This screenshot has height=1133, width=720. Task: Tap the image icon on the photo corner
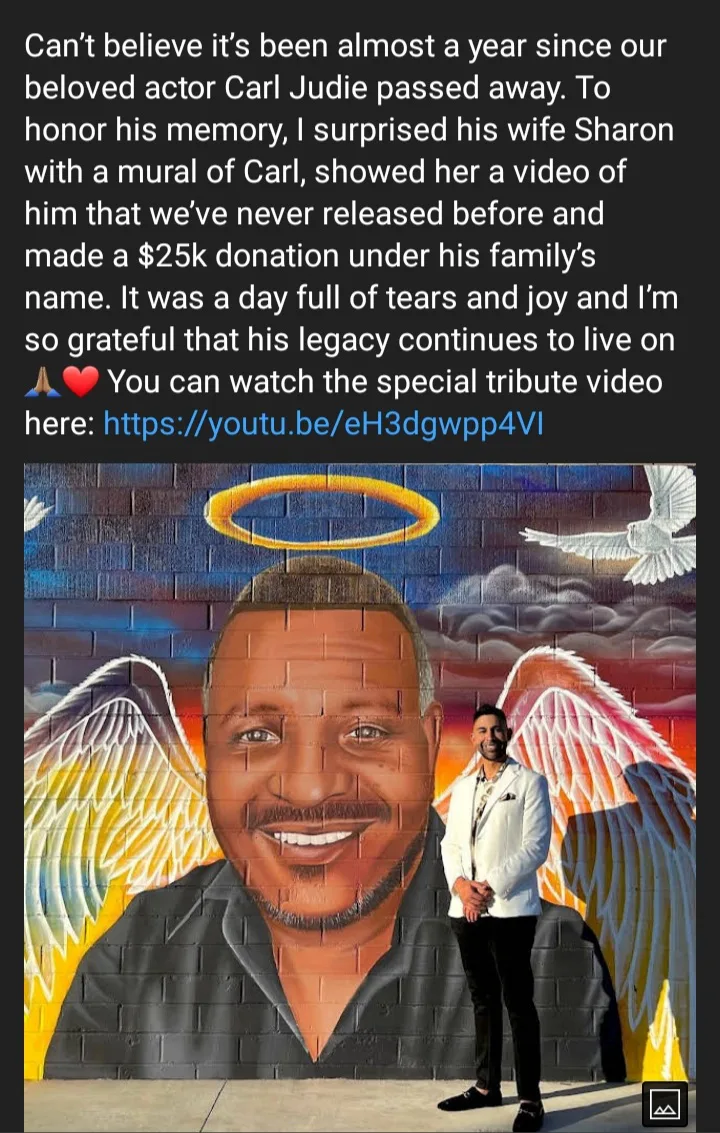[664, 1103]
